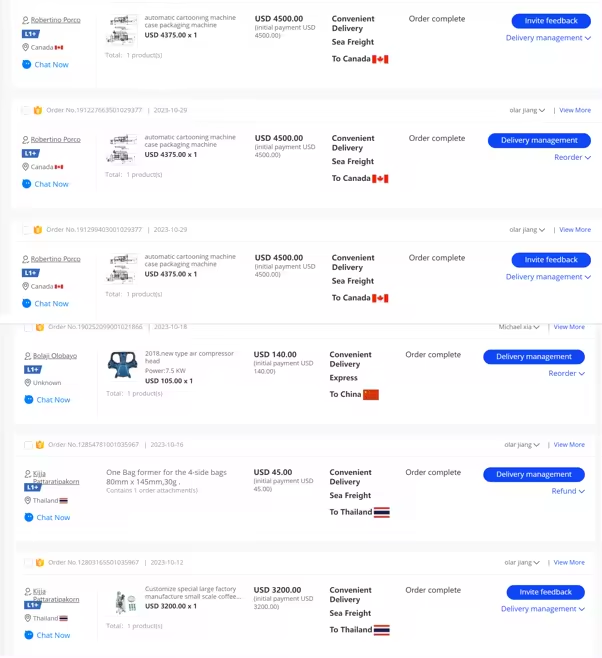602x658 pixels.
Task: Open Delivery management for order 191227663501029377
Action: click(x=538, y=140)
